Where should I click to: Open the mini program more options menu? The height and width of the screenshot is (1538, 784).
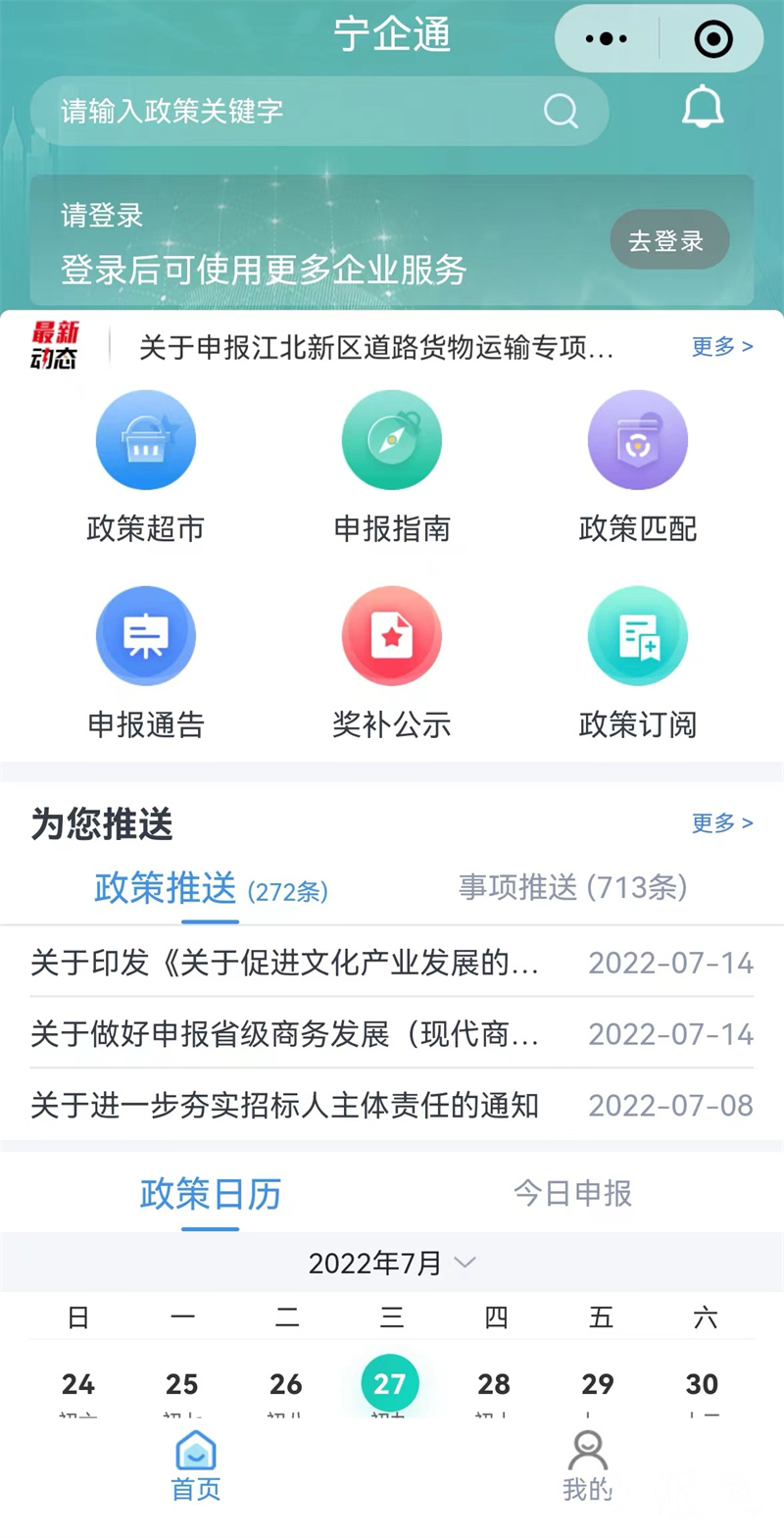click(607, 39)
